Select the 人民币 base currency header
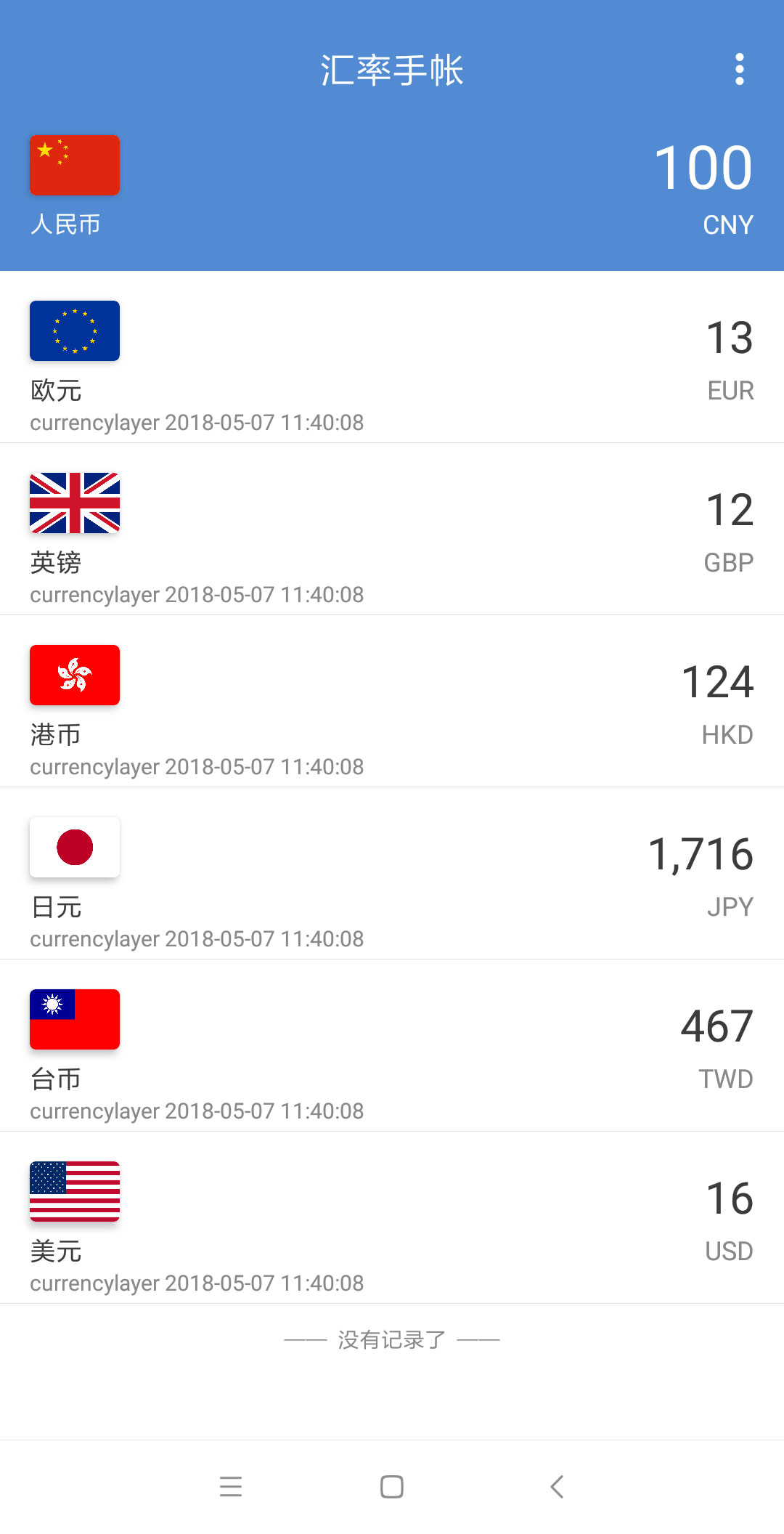The image size is (784, 1534). pos(392,187)
